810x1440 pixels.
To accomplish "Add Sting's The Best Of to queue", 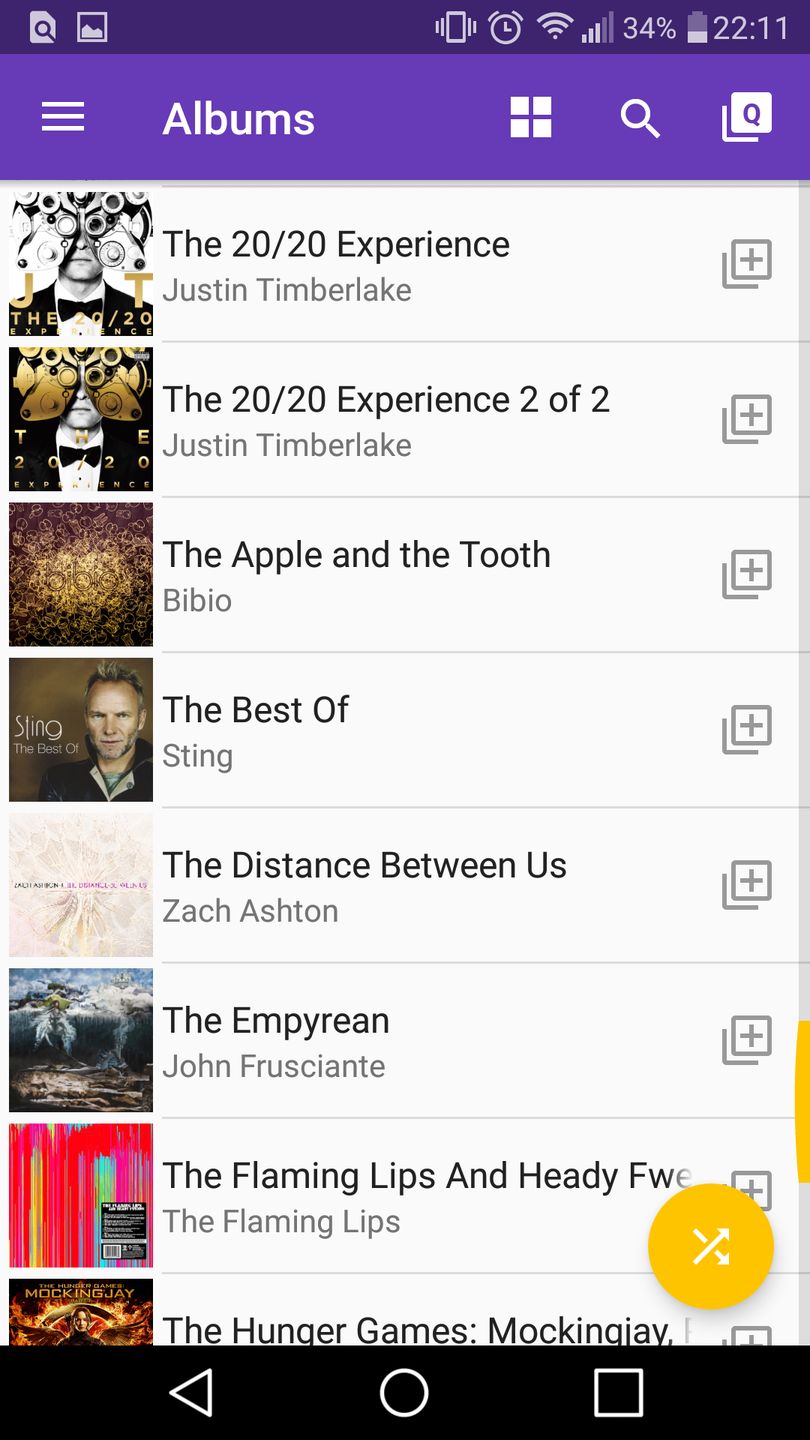I will [x=747, y=729].
